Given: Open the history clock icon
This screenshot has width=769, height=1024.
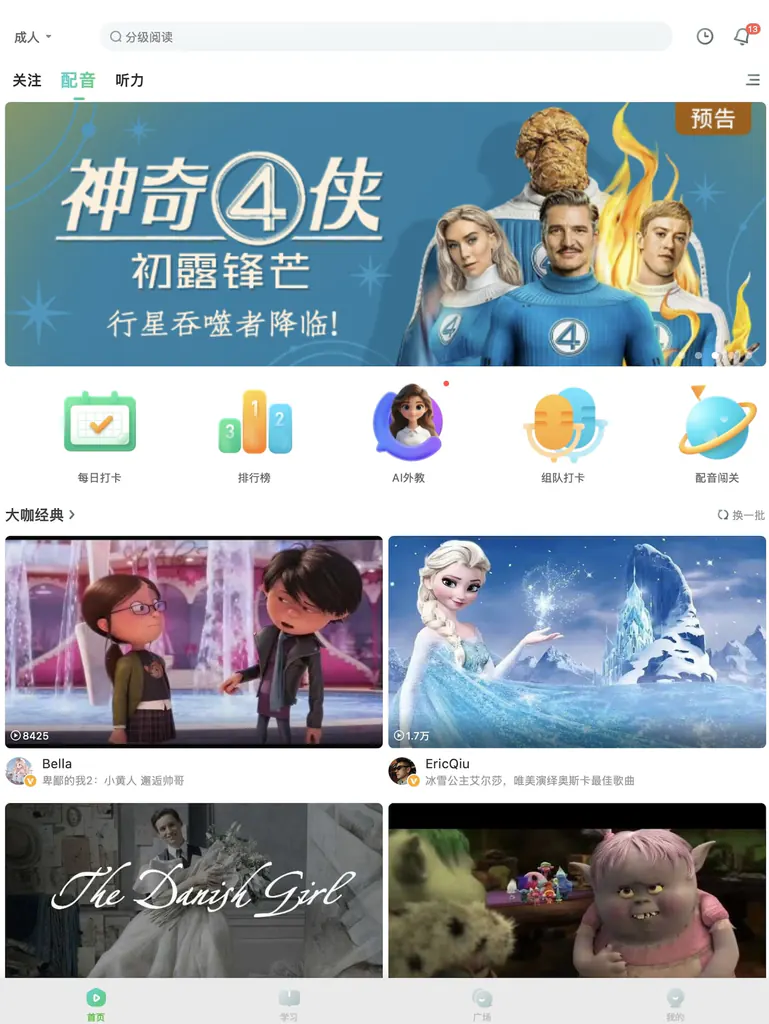Looking at the screenshot, I should point(705,37).
